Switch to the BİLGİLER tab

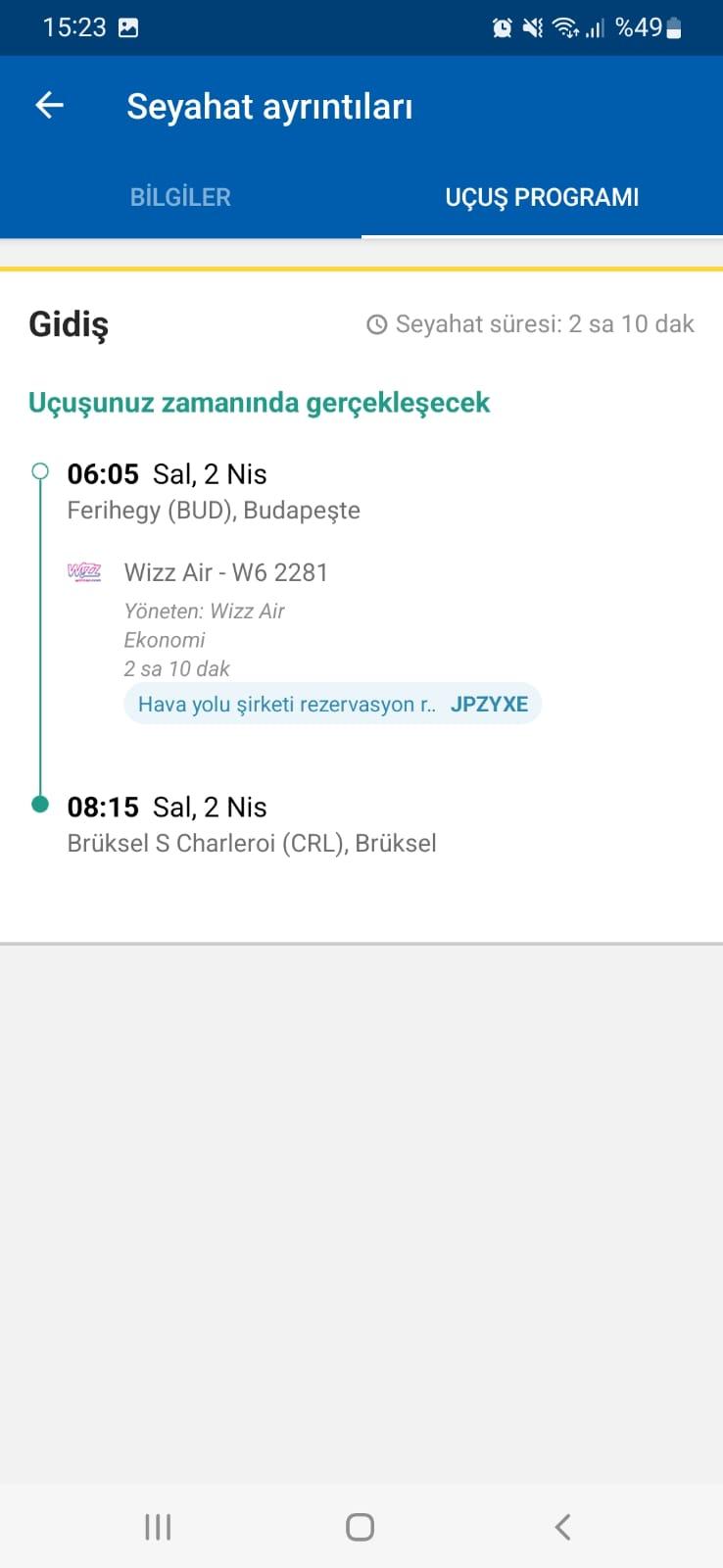pos(180,197)
